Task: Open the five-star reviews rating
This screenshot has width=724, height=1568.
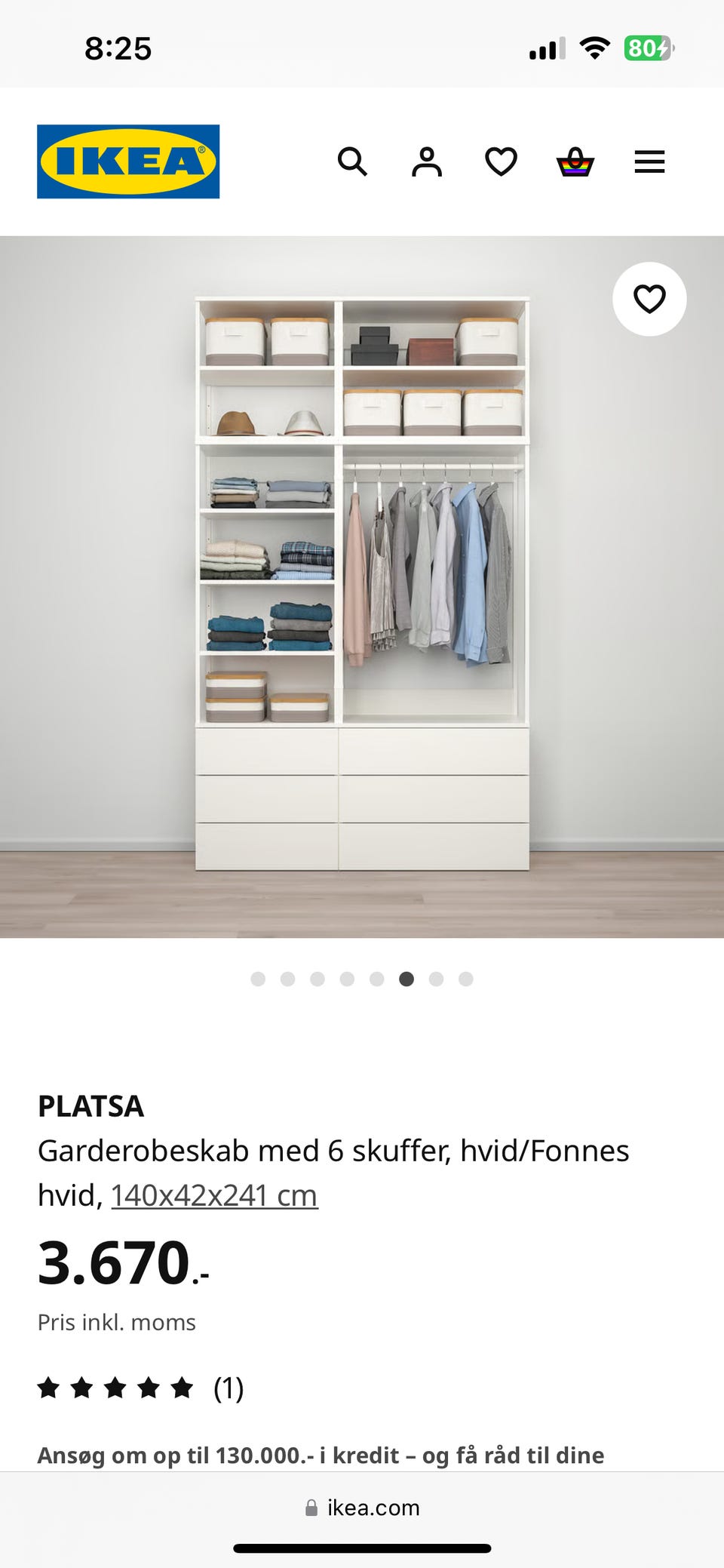Action: 141,1388
